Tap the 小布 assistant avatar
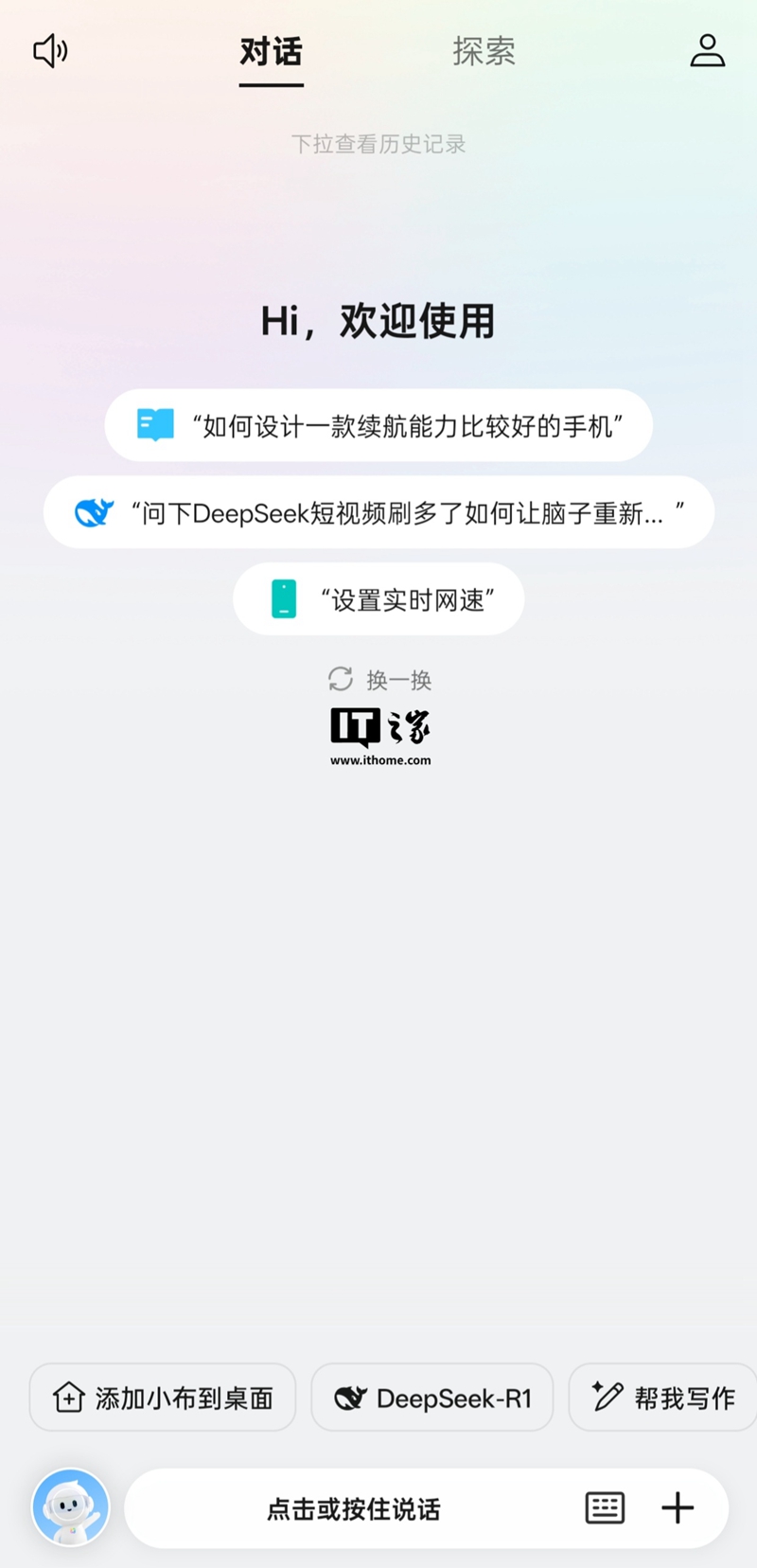Image resolution: width=757 pixels, height=1568 pixels. (71, 1507)
